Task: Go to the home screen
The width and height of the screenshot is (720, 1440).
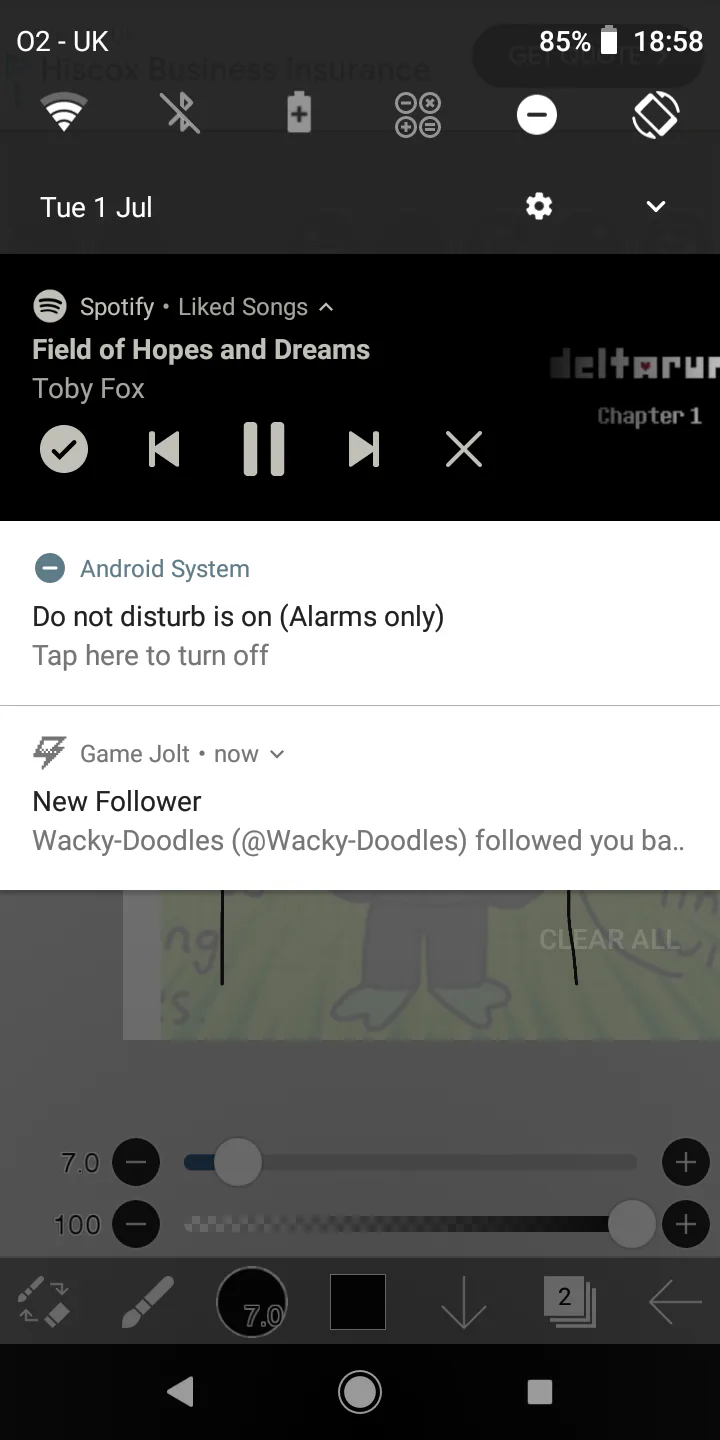Action: (360, 1391)
